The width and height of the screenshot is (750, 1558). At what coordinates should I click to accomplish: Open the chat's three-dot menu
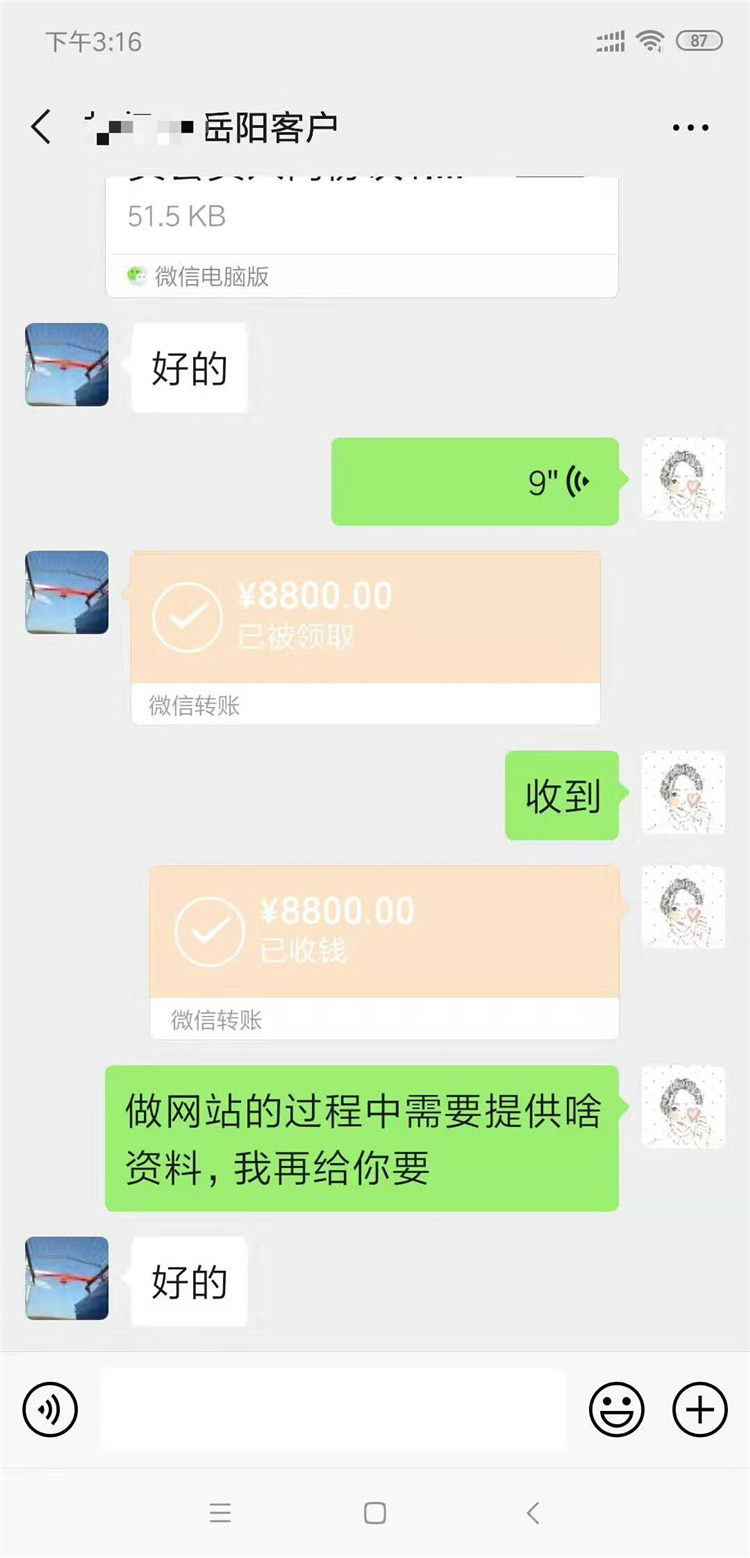(690, 128)
